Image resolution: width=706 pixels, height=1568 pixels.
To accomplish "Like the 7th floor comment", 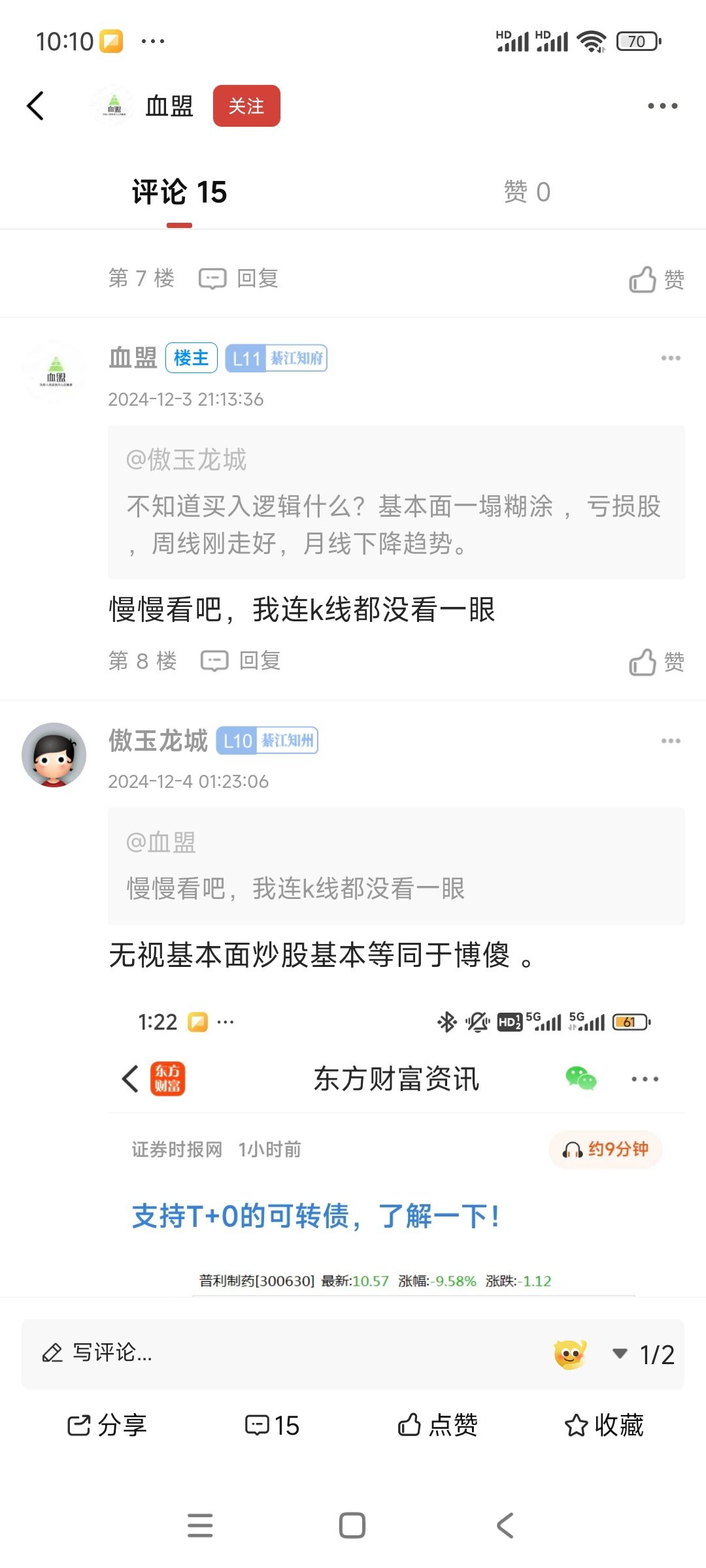I will (656, 280).
